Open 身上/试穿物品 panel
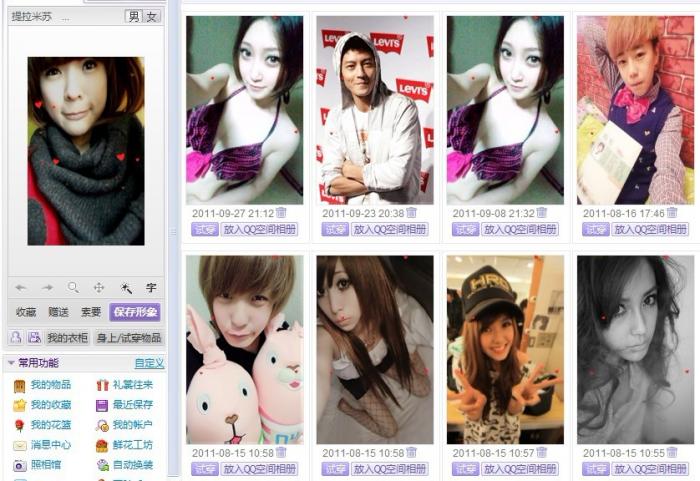 pyautogui.click(x=129, y=338)
